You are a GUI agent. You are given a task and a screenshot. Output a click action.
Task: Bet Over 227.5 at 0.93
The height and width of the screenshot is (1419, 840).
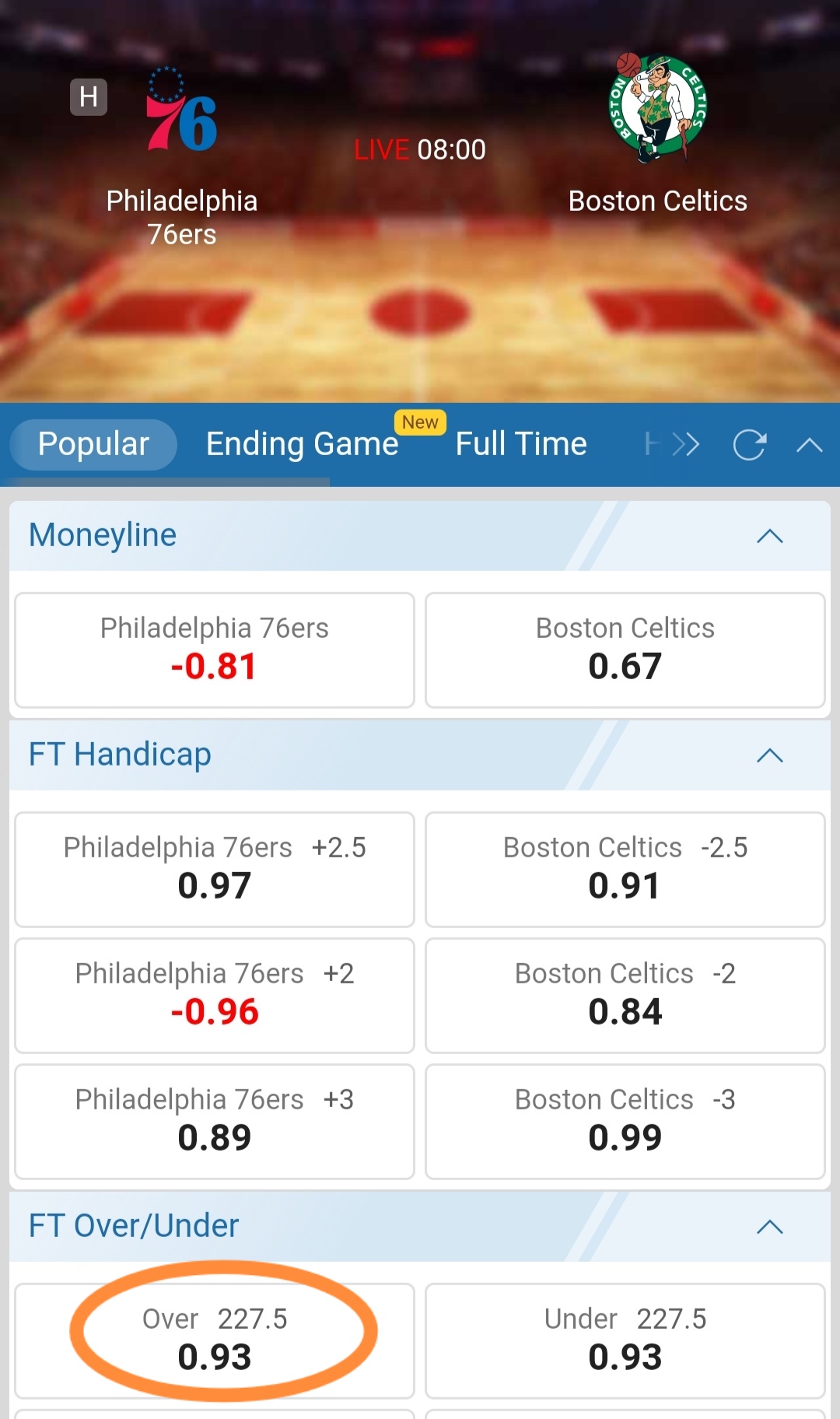(215, 1340)
